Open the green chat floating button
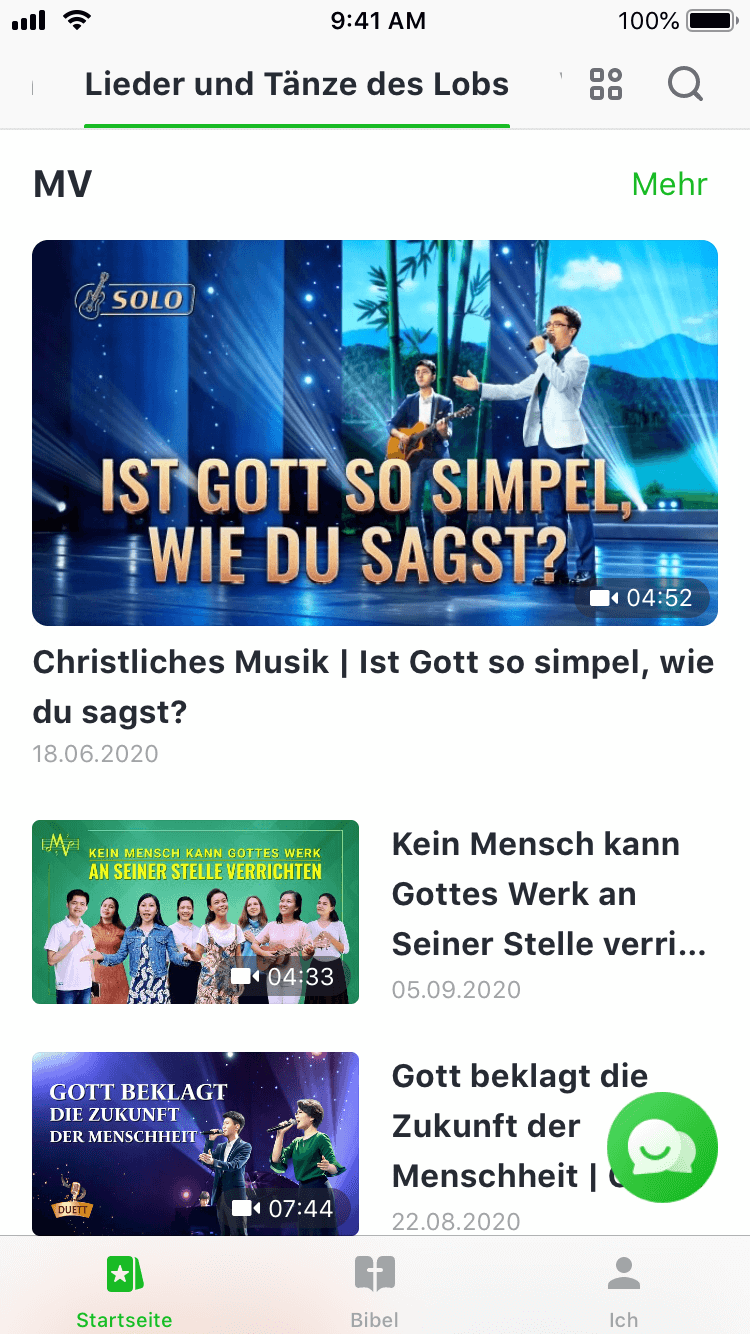 pyautogui.click(x=662, y=1147)
